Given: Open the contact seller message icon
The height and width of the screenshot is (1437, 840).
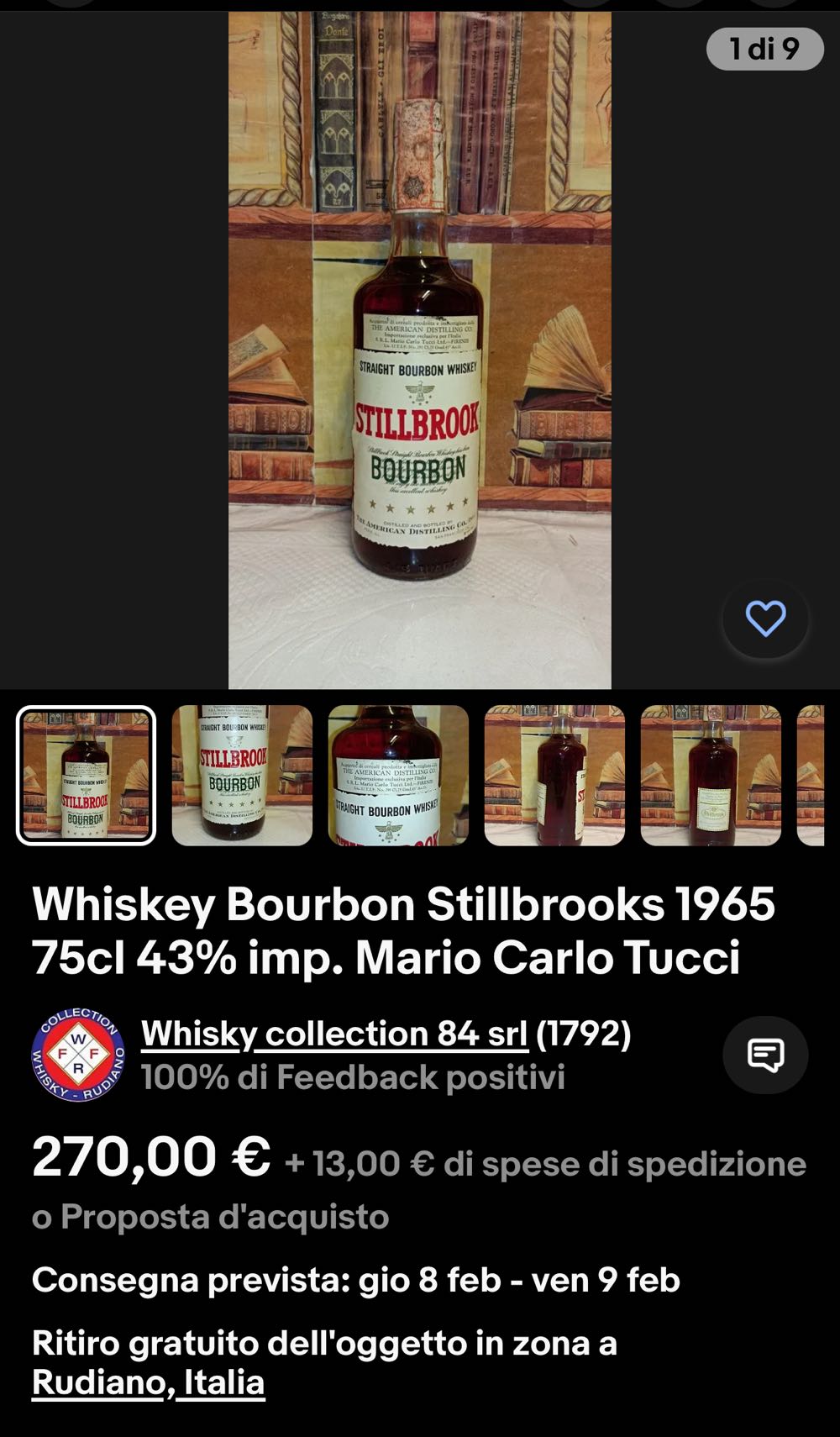Looking at the screenshot, I should (765, 1055).
